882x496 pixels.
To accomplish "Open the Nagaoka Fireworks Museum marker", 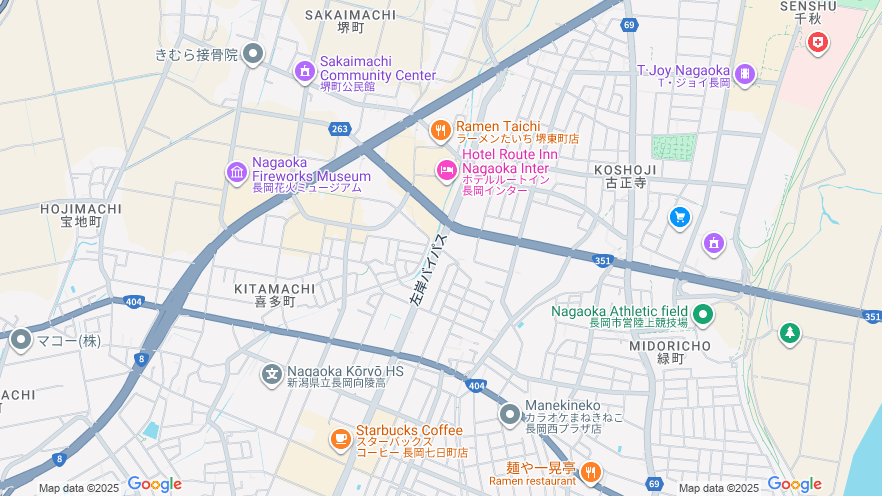I will click(x=237, y=172).
